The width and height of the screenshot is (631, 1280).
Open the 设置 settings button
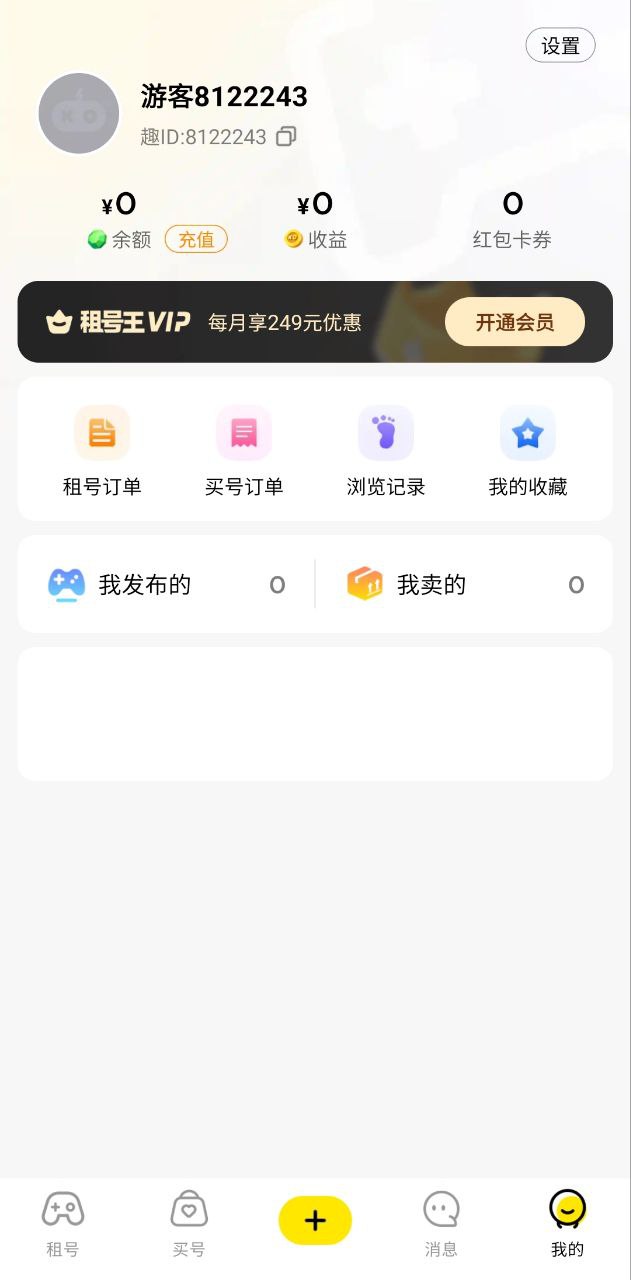pyautogui.click(x=560, y=46)
